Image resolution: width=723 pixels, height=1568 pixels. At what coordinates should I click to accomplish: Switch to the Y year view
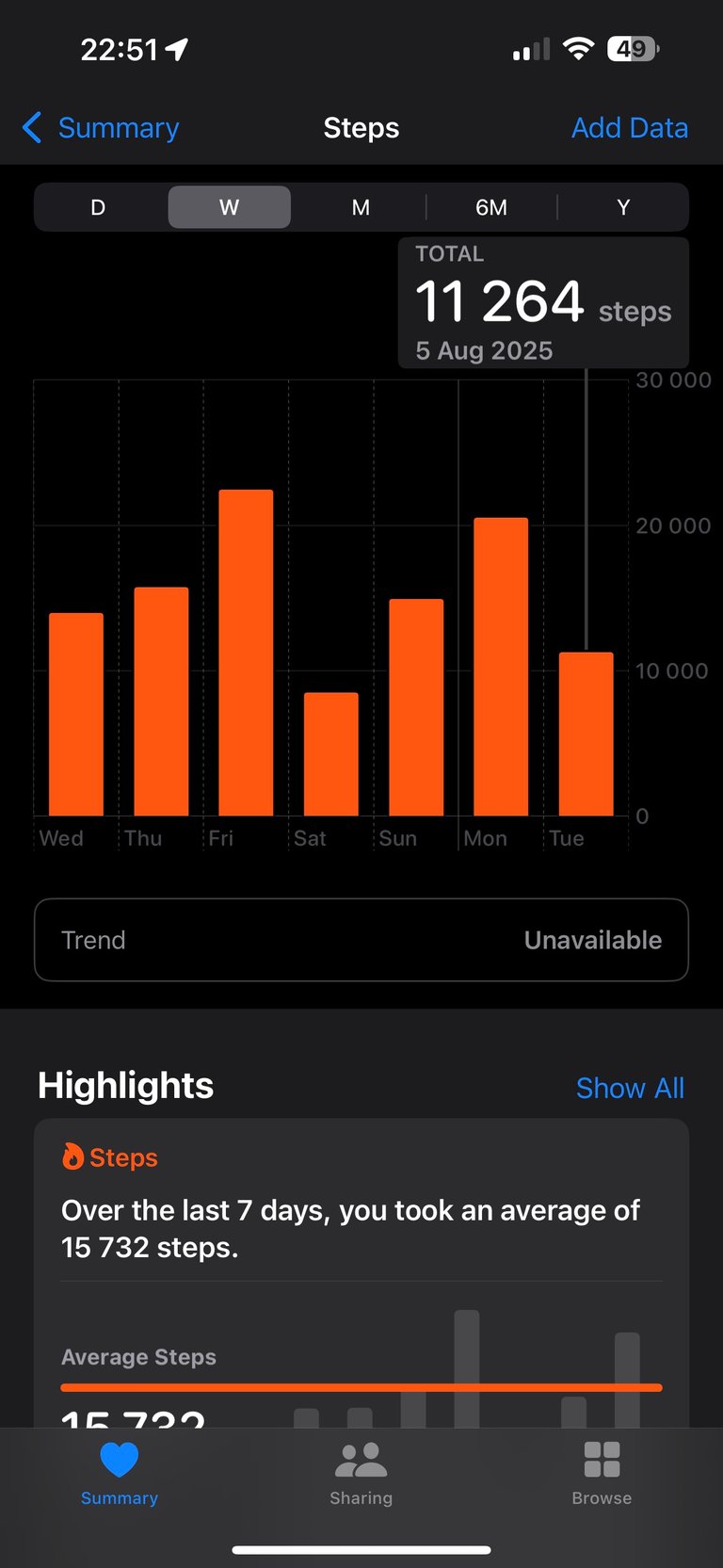click(x=623, y=207)
